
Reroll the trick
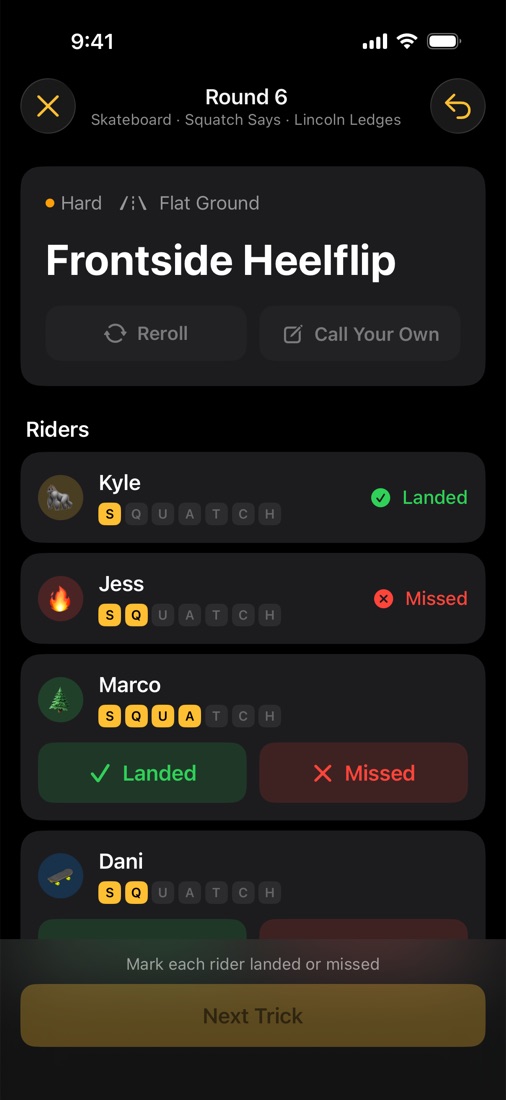point(146,333)
